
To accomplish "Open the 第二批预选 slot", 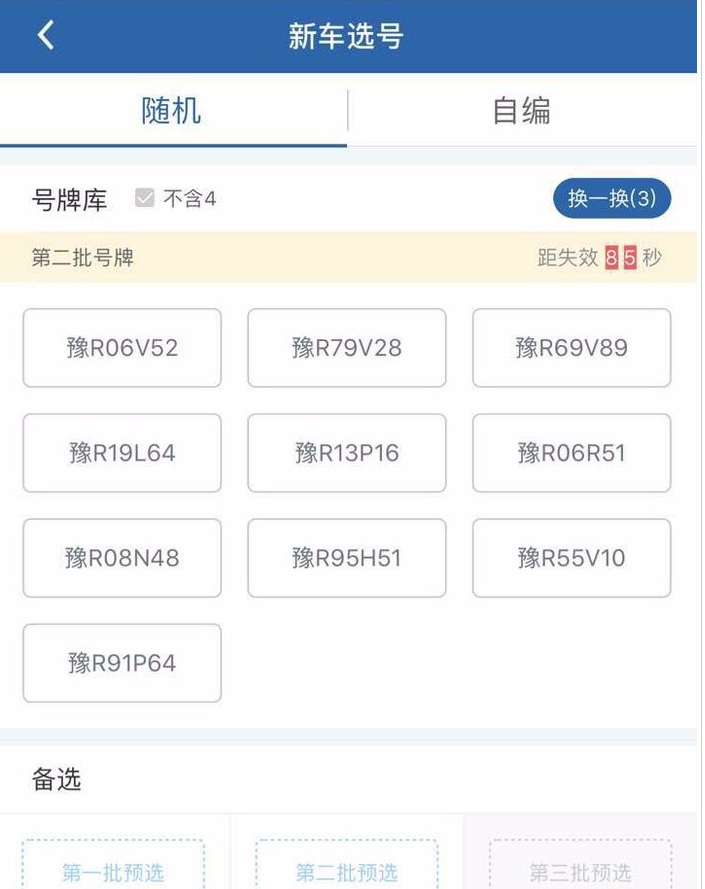I will 347,868.
